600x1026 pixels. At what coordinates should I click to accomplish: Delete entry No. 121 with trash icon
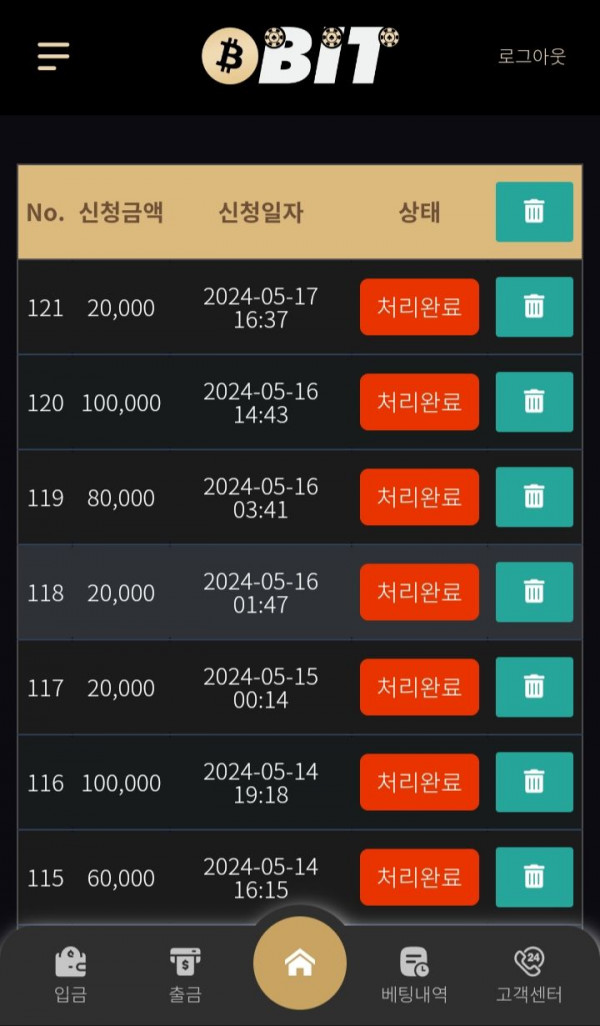click(x=534, y=307)
